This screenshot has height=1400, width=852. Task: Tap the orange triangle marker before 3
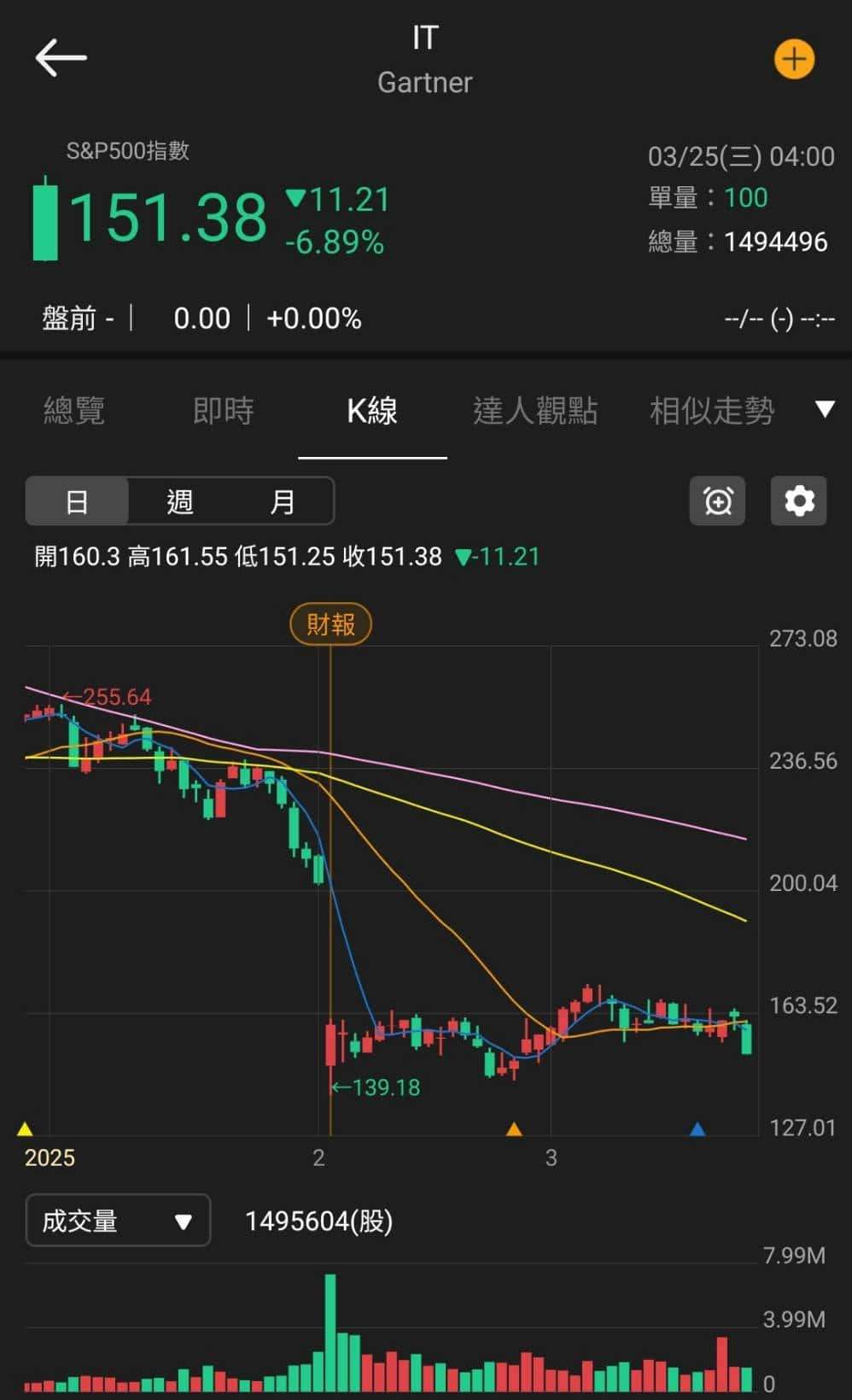click(x=516, y=1128)
